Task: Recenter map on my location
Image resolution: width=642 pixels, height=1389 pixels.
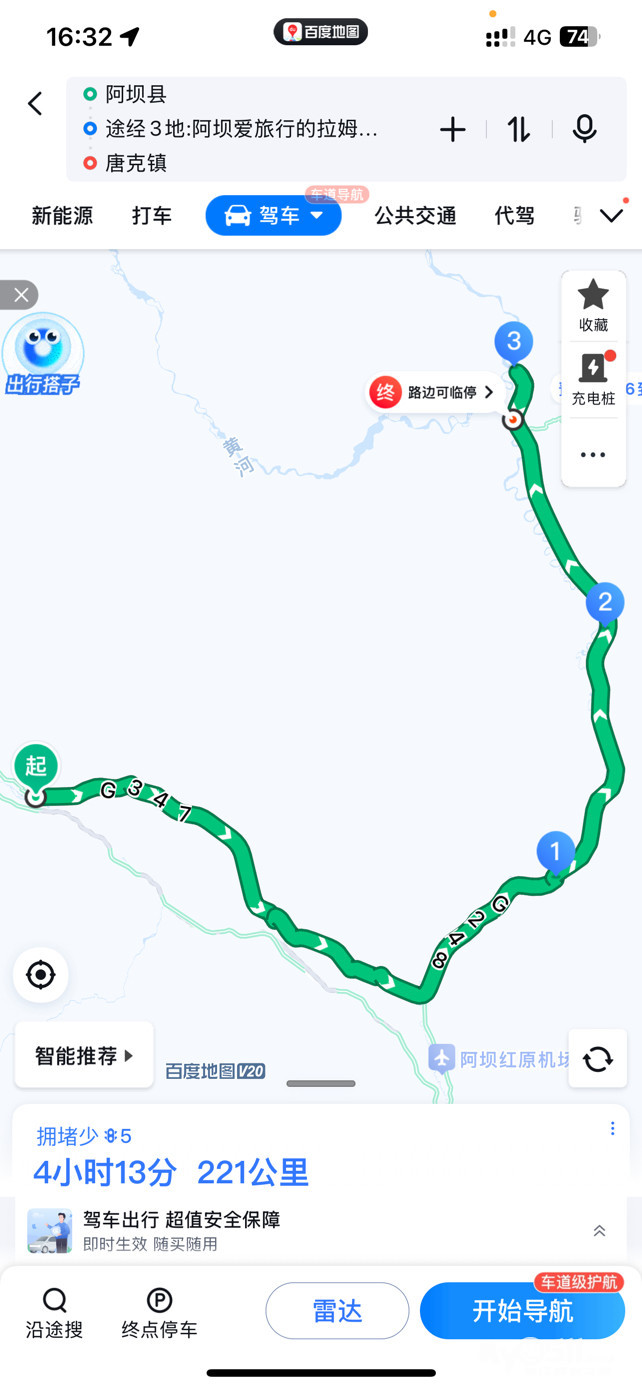Action: 41,974
